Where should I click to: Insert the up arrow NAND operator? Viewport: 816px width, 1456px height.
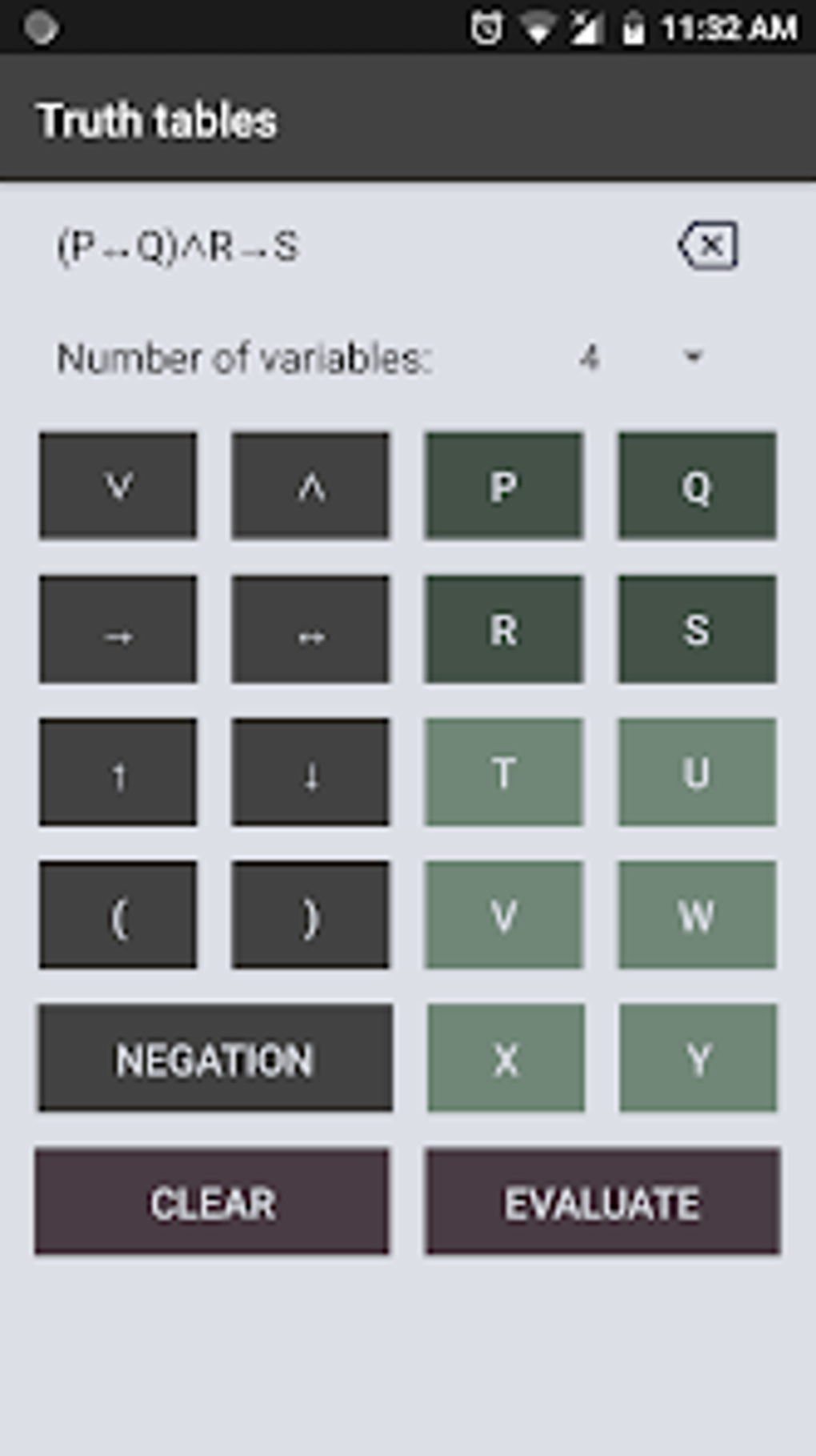tap(118, 772)
